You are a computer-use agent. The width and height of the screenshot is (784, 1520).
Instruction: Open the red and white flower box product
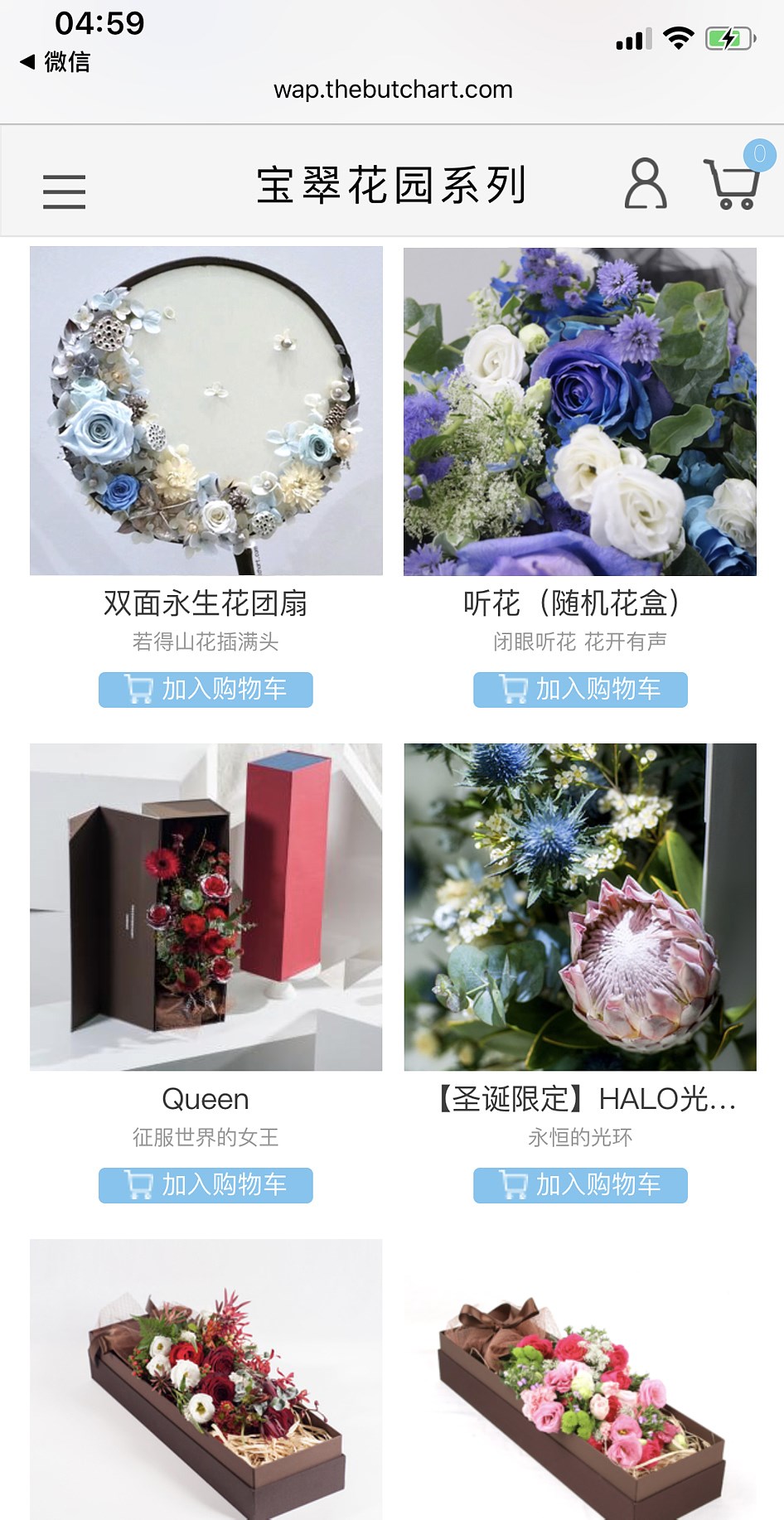coord(206,1379)
